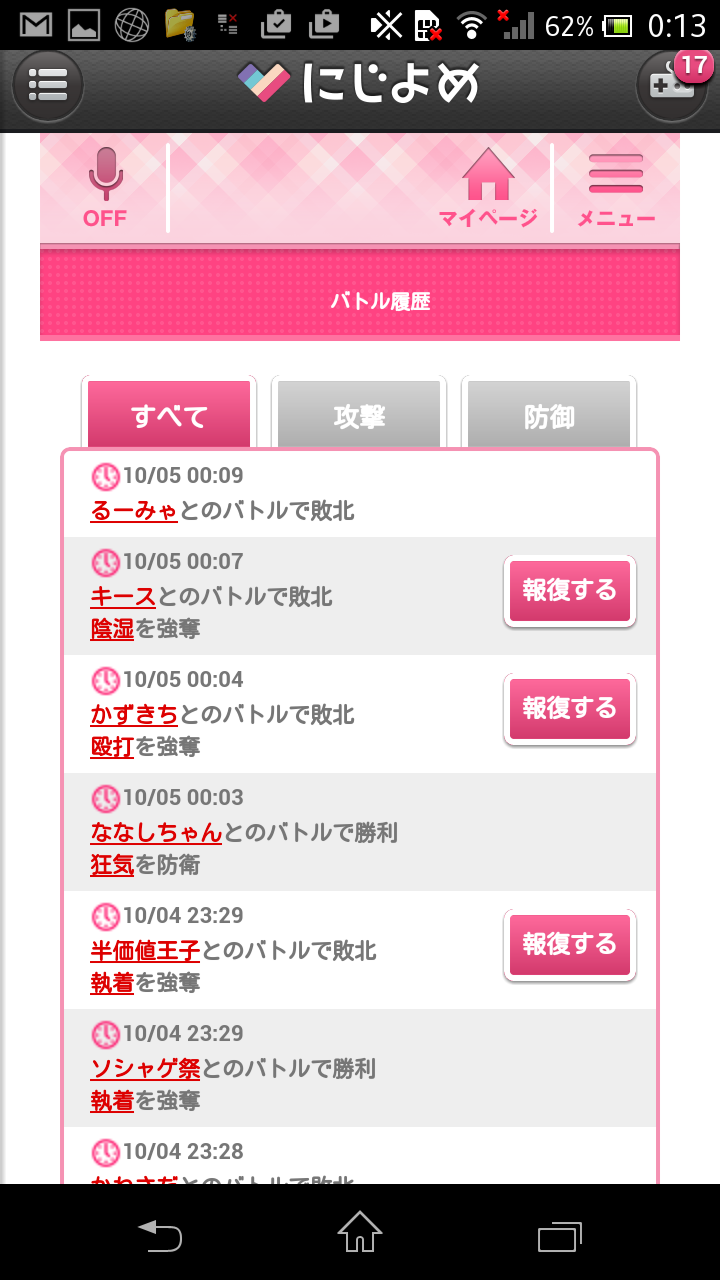Switch to the 攻撃 tab
The height and width of the screenshot is (1280, 720).
coord(359,416)
